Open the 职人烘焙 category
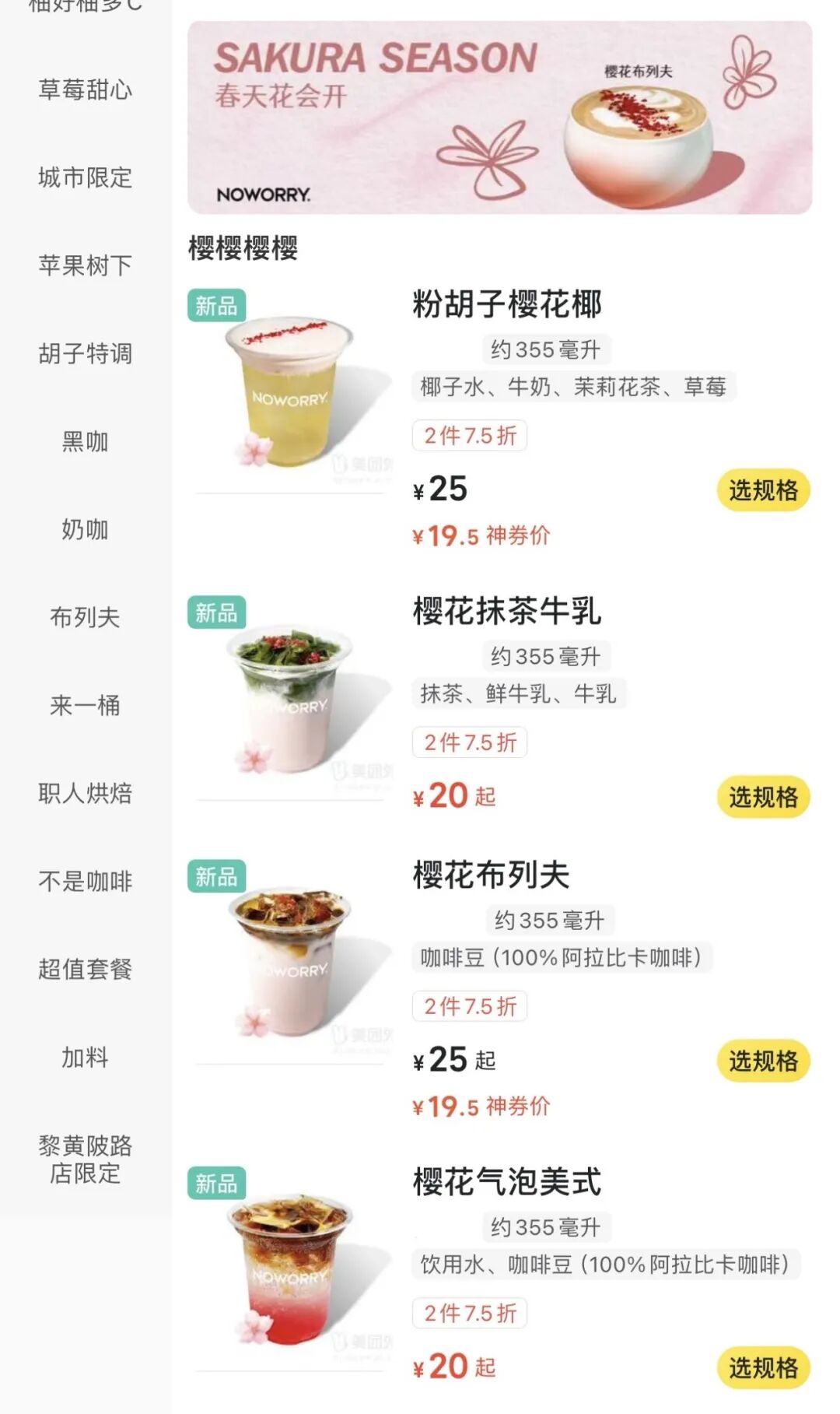This screenshot has width=840, height=1414. tap(85, 793)
